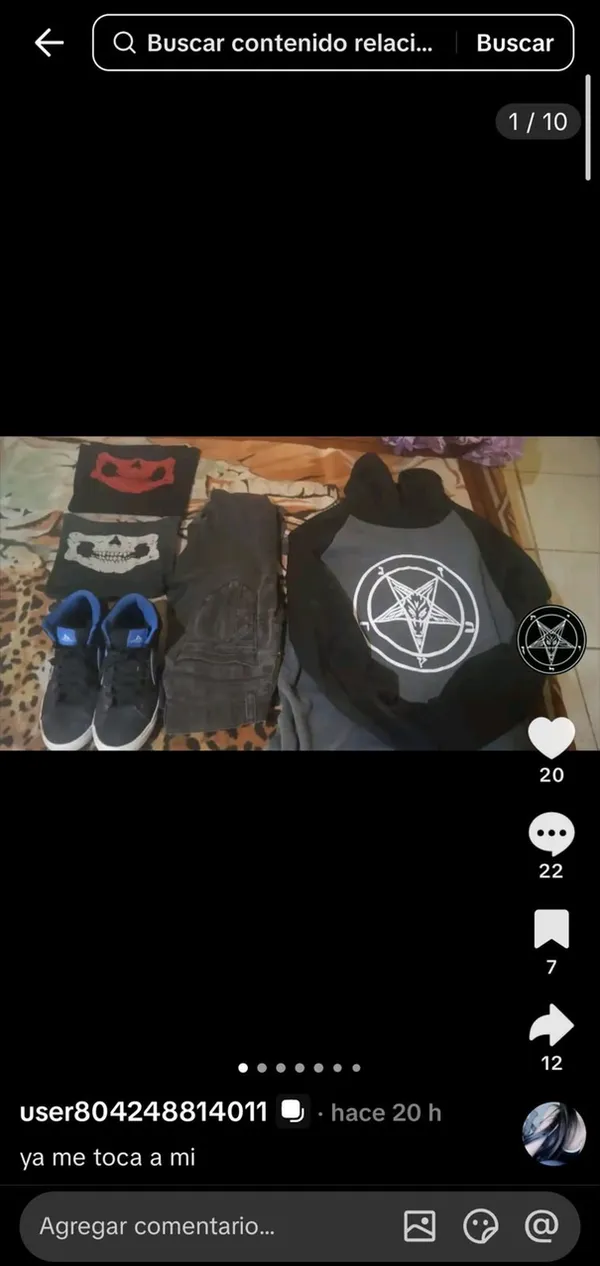Bookmark this post to favorites
The image size is (600, 1266).
click(552, 929)
